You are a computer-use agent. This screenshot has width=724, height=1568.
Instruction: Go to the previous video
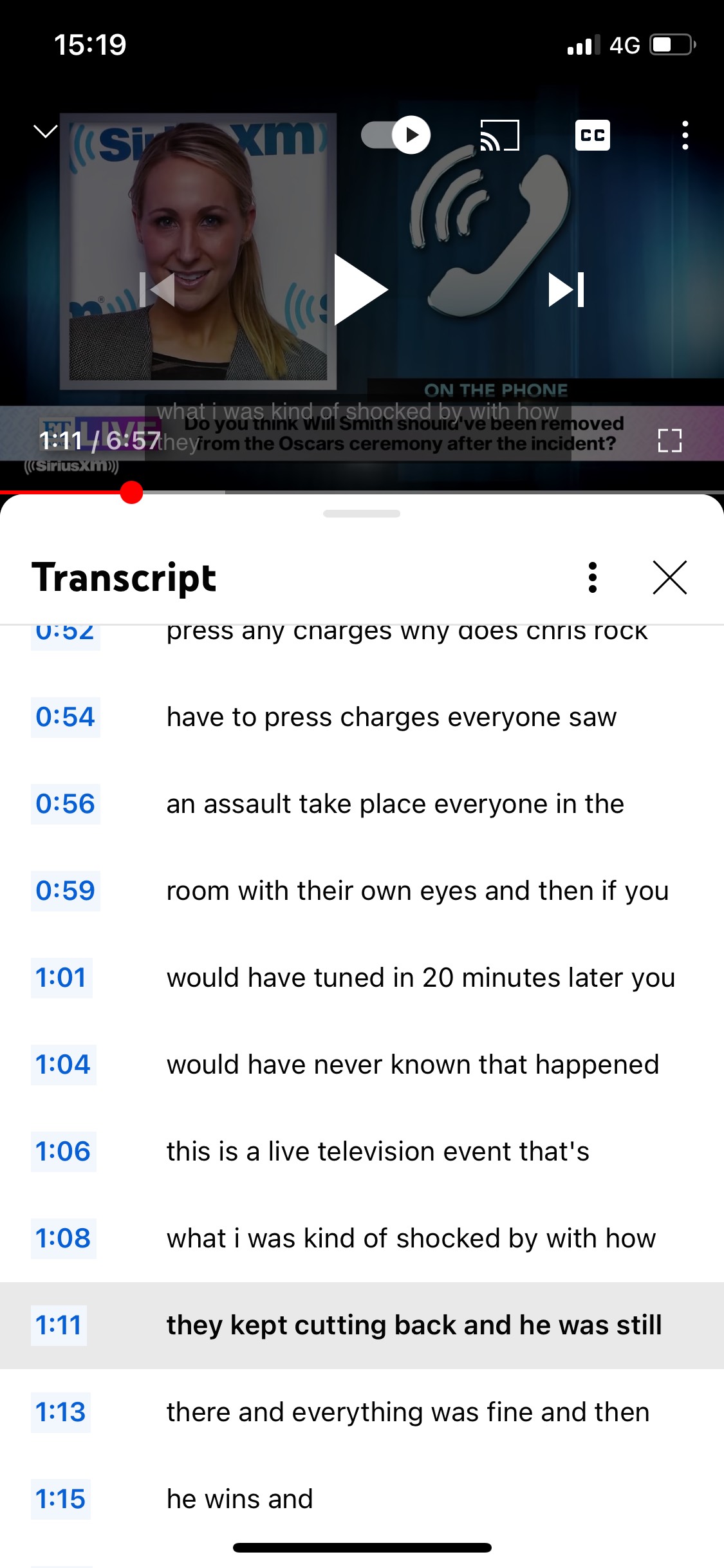pyautogui.click(x=158, y=290)
